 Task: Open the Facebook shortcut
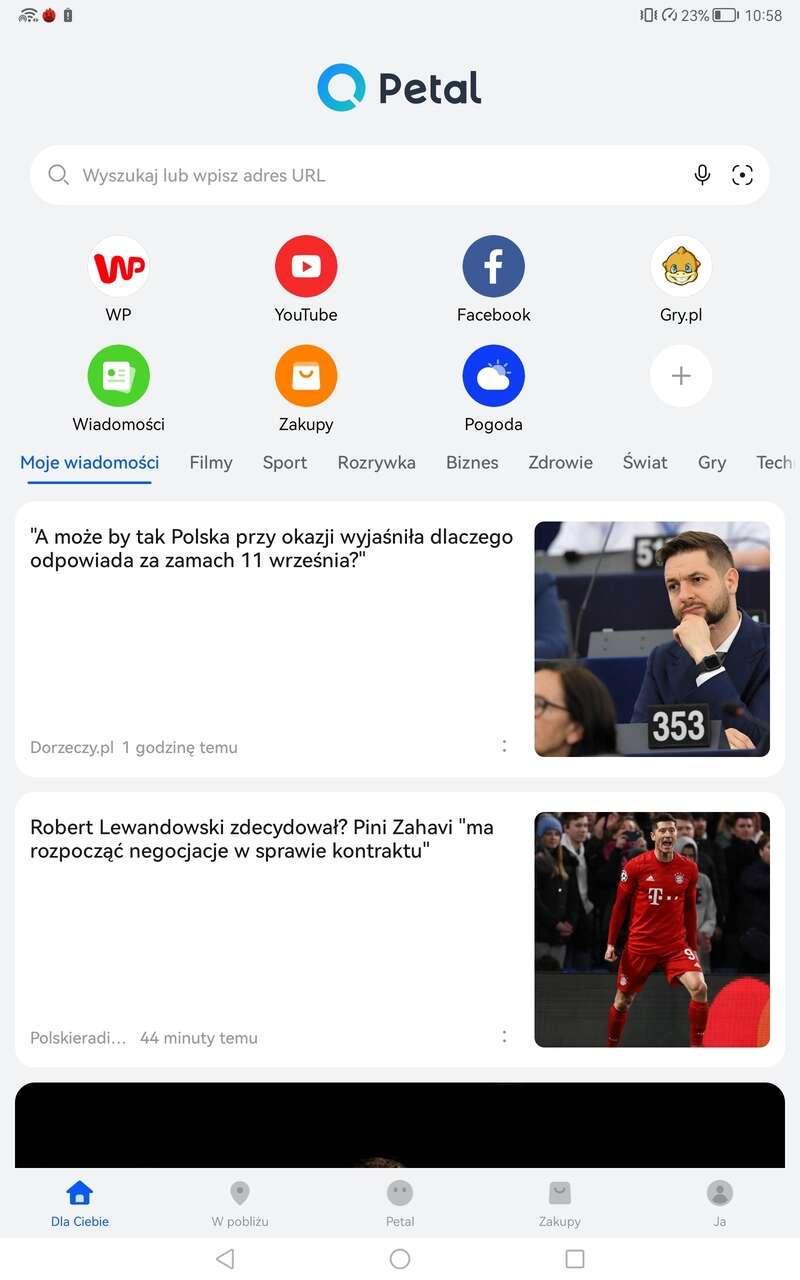[x=493, y=267]
